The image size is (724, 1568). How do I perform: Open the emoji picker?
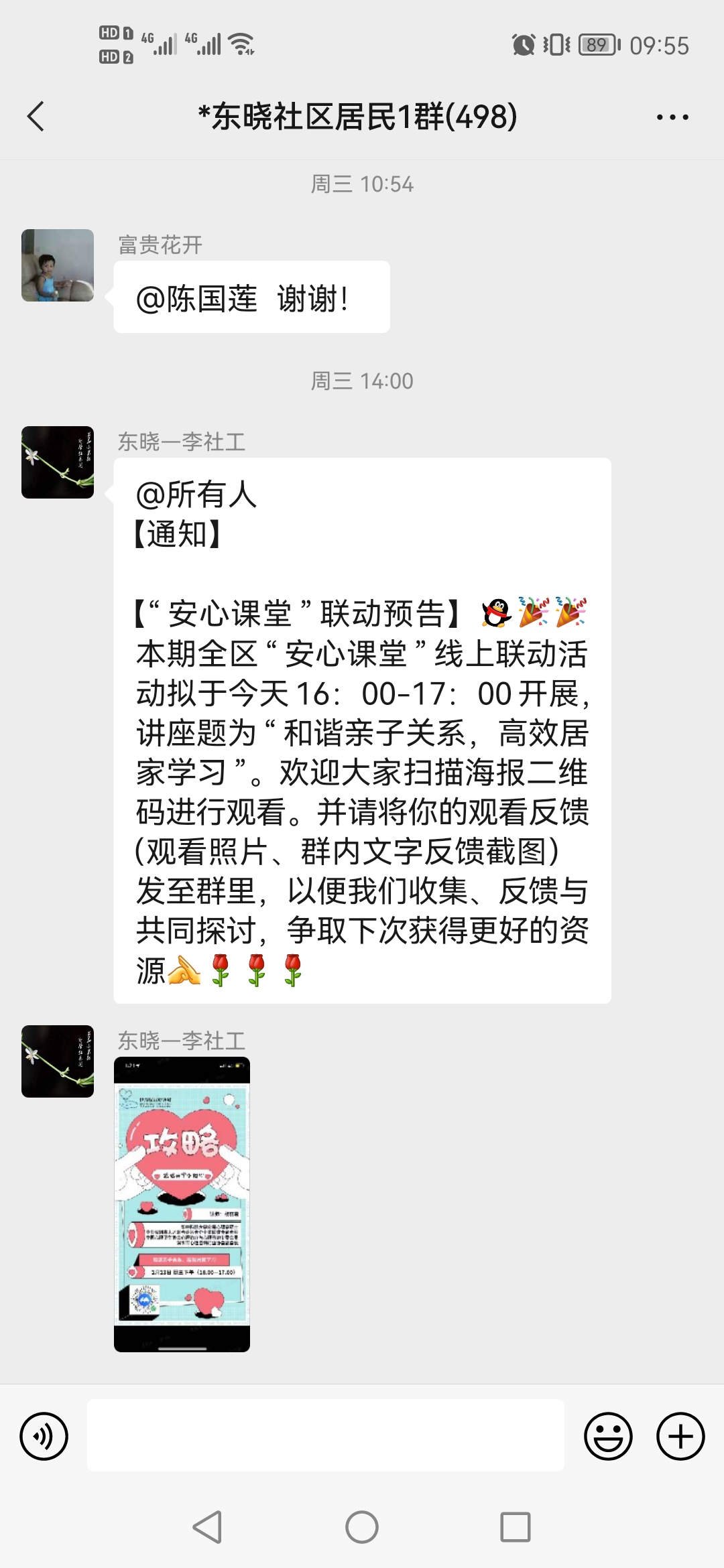pos(608,1436)
